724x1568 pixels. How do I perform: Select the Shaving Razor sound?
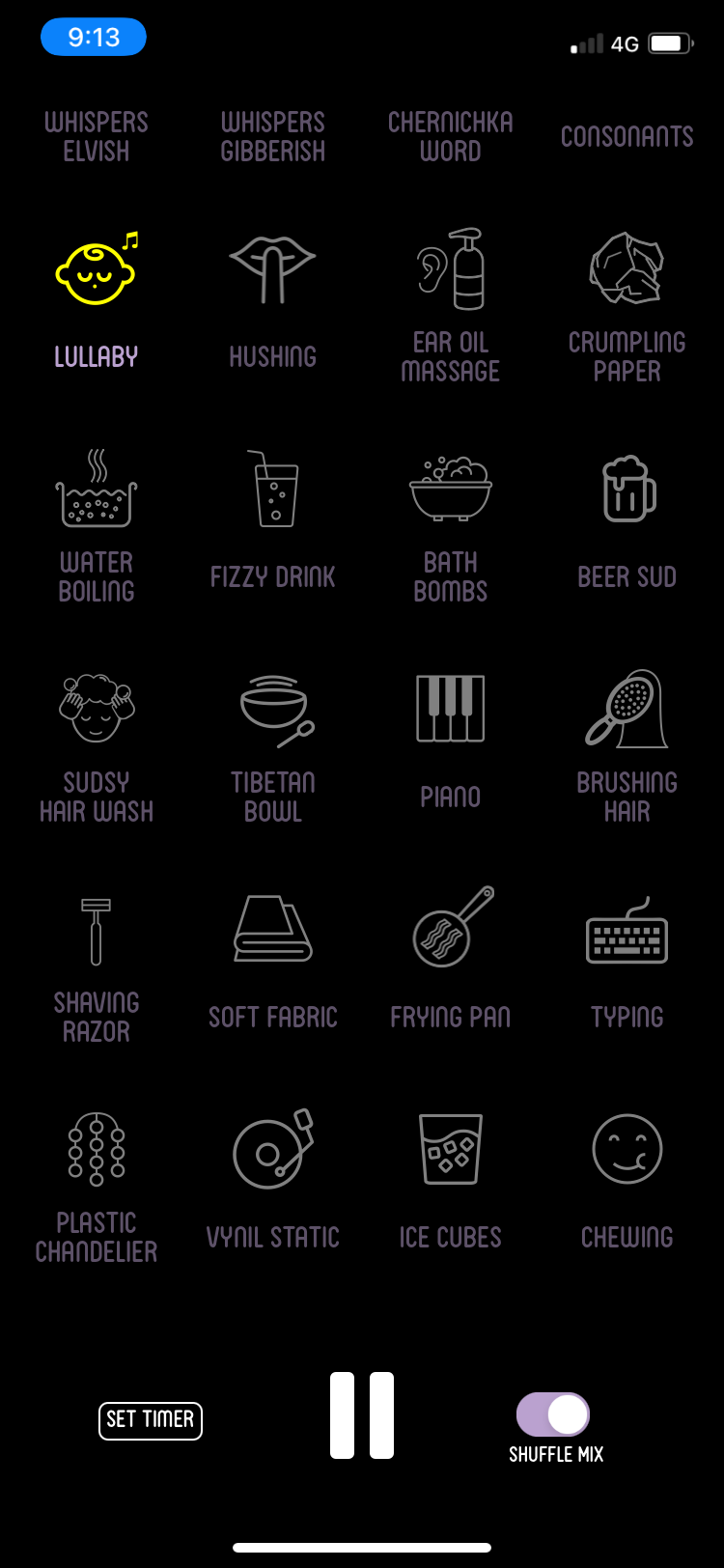click(96, 932)
